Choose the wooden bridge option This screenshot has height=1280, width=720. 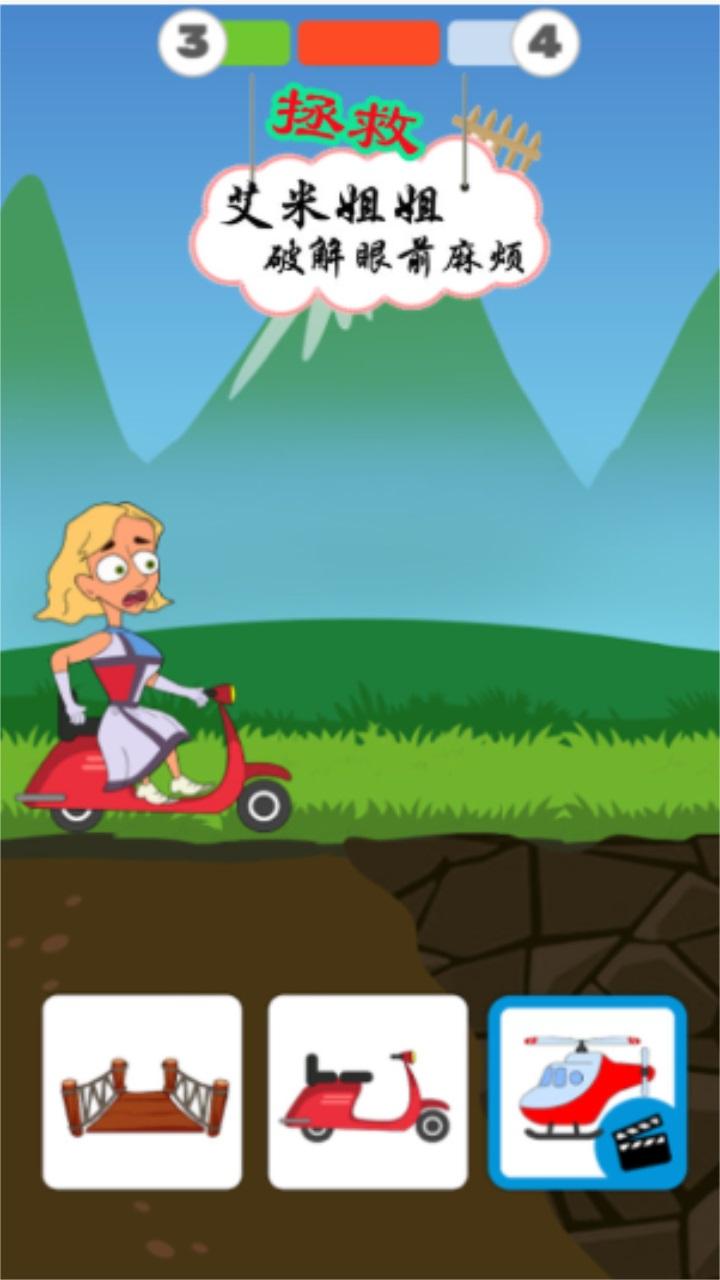pos(142,1091)
